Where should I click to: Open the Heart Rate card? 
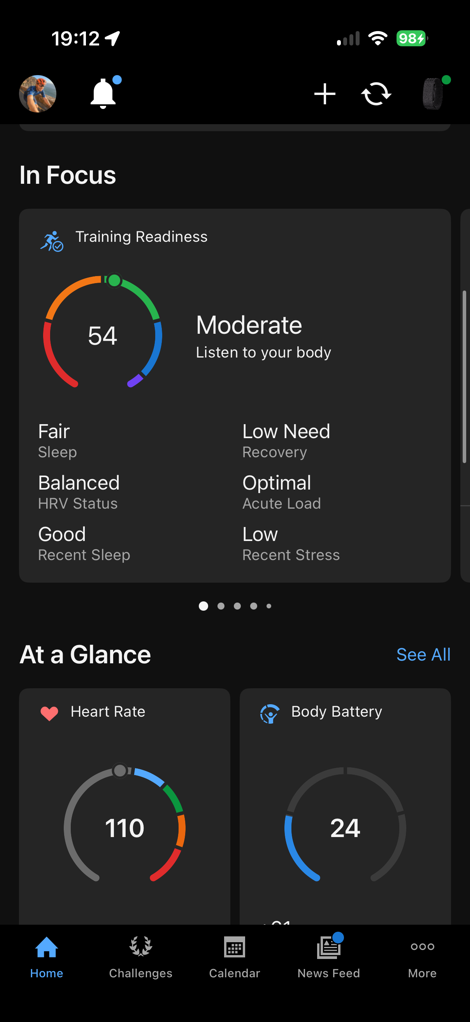[x=125, y=806]
